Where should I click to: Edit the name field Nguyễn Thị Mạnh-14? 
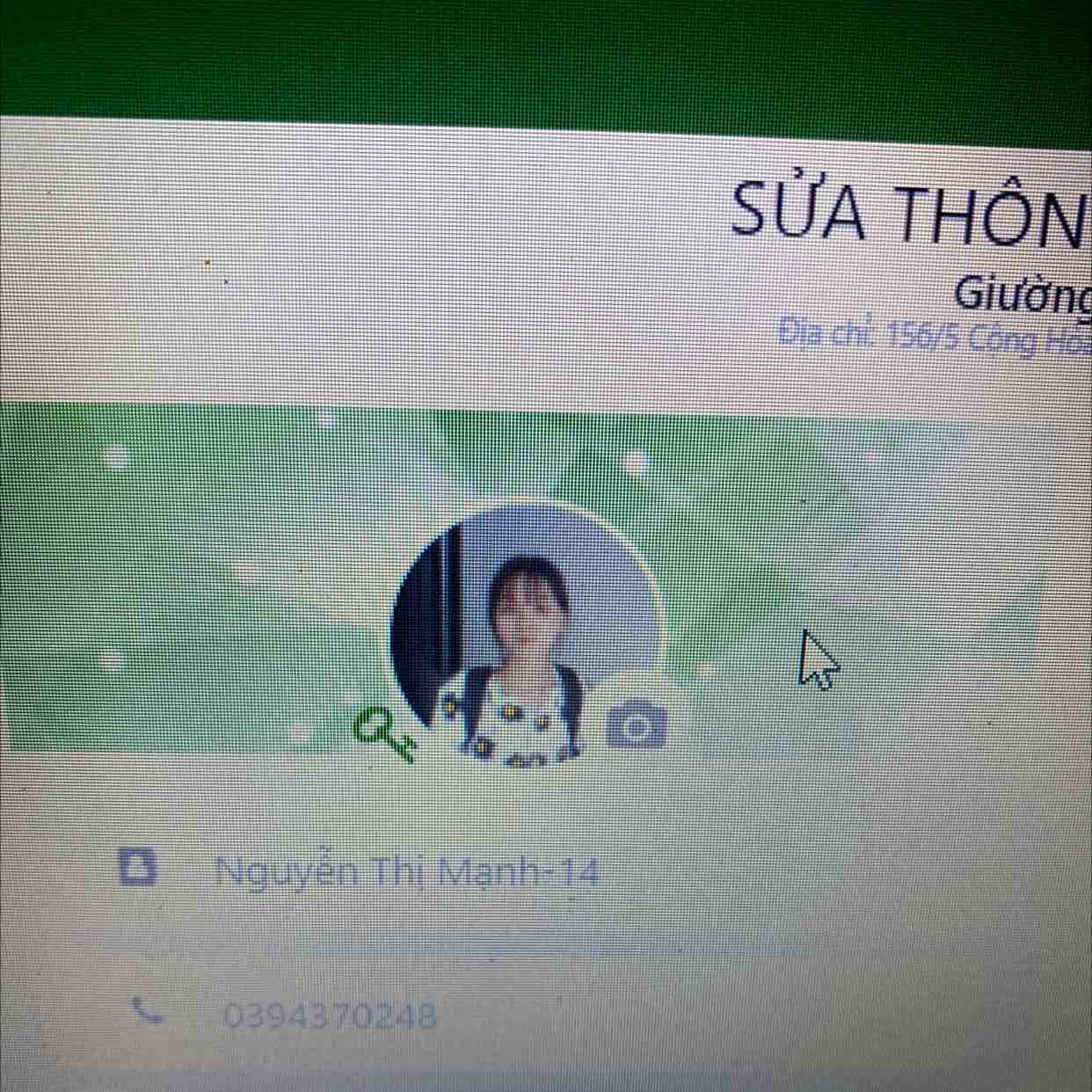pyautogui.click(x=407, y=873)
